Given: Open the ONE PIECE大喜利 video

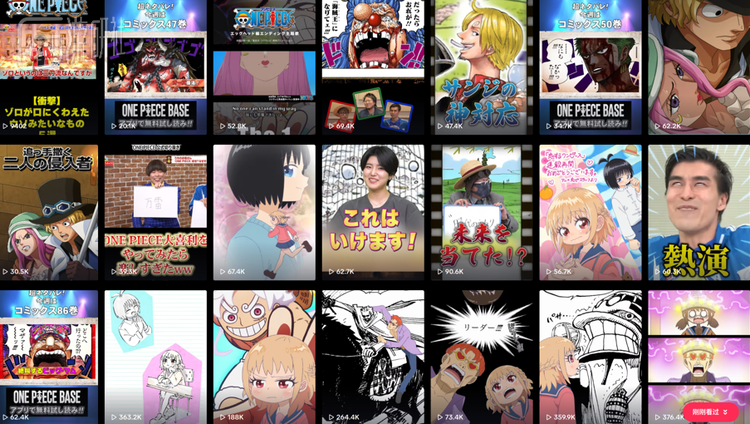Looking at the screenshot, I should click(x=156, y=210).
